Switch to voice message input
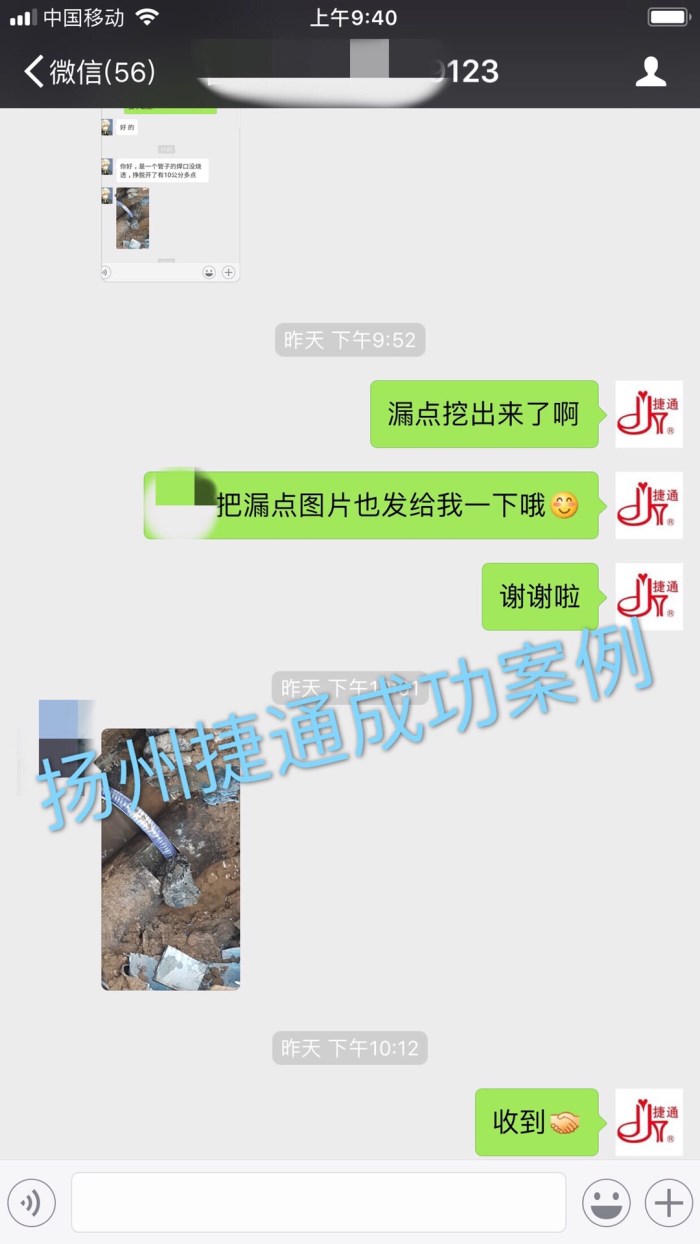 (x=31, y=1202)
